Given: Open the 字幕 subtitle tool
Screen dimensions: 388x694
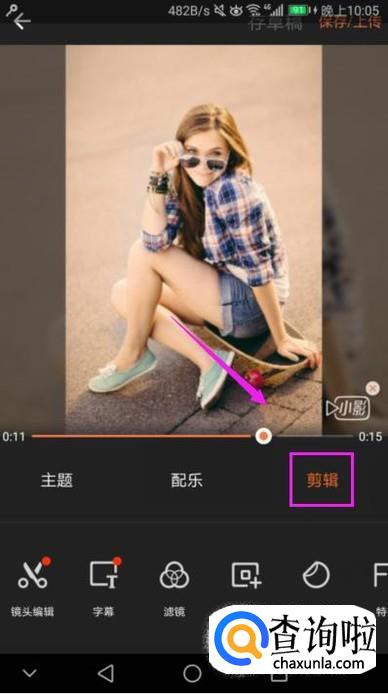Looking at the screenshot, I should (x=104, y=586).
